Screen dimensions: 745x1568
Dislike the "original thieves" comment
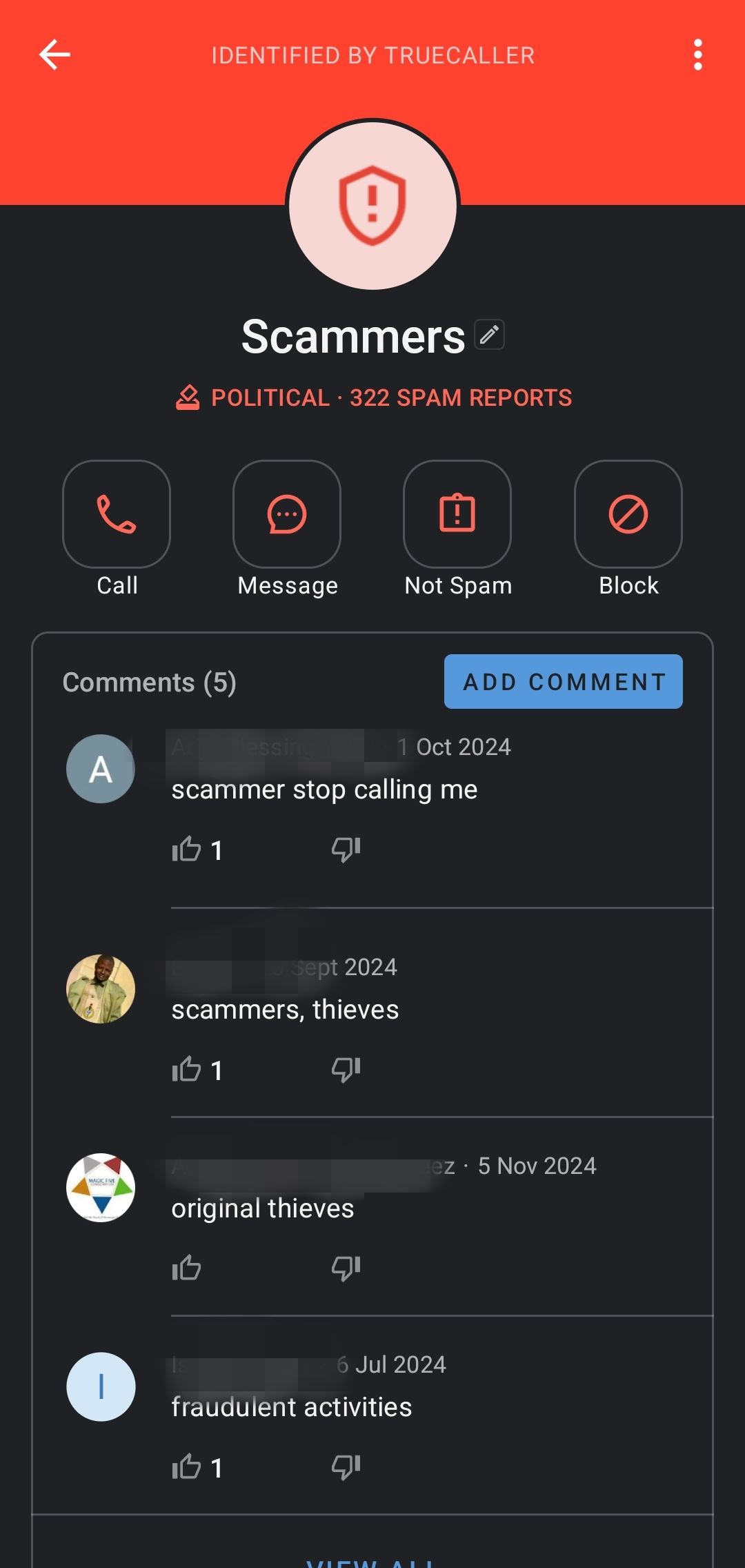pyautogui.click(x=346, y=1268)
